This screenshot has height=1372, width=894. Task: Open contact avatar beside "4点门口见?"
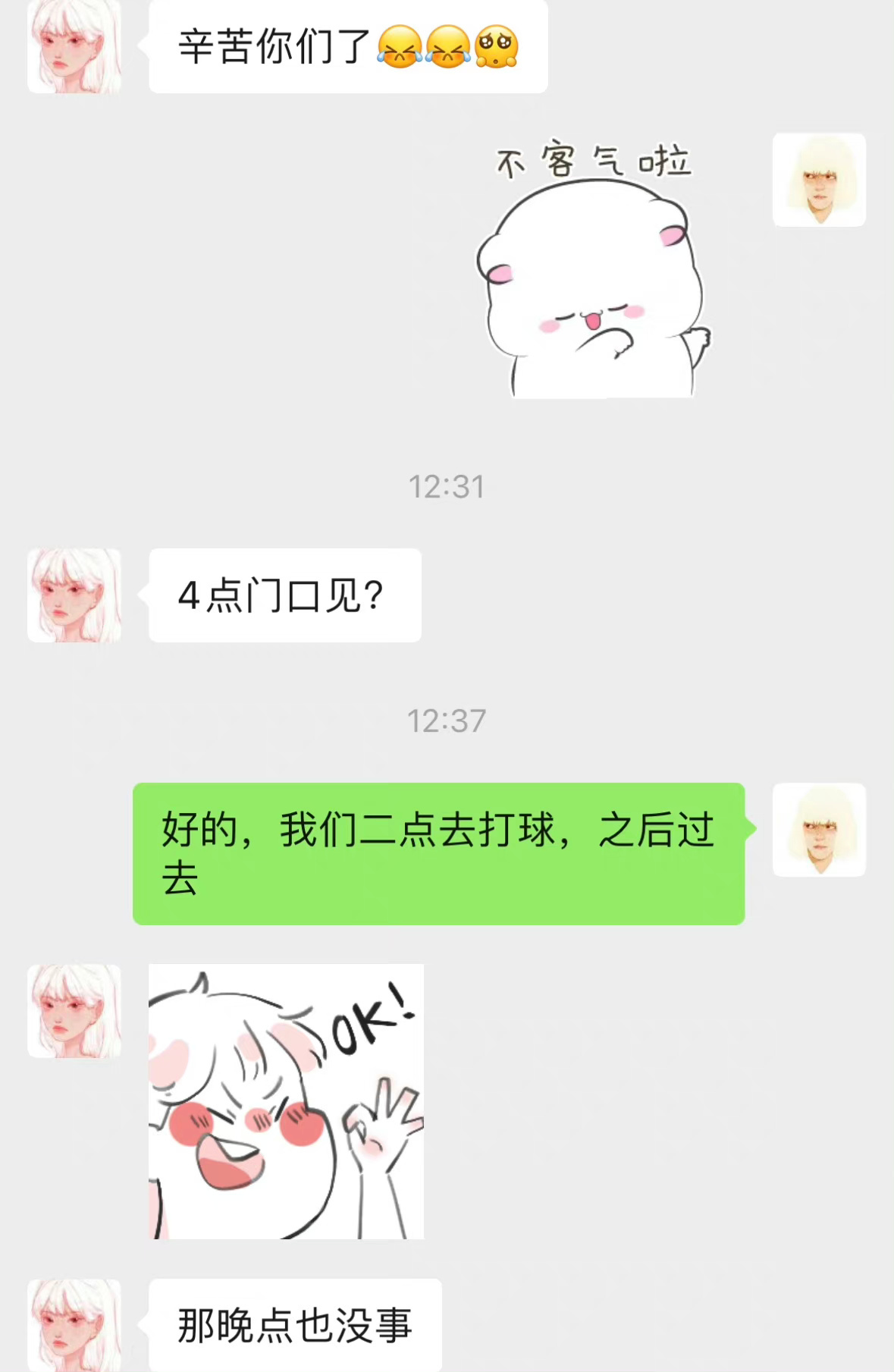click(74, 595)
